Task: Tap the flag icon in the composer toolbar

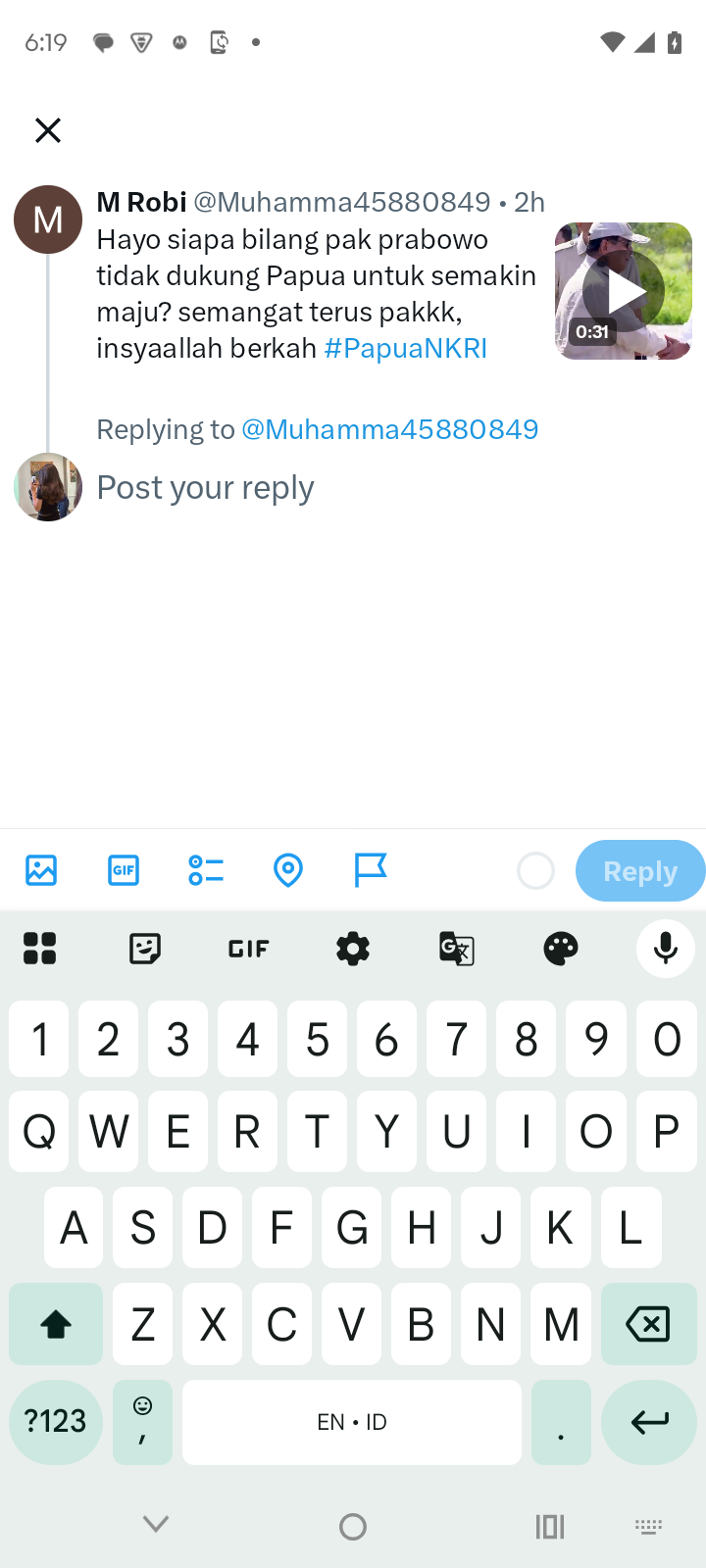Action: pyautogui.click(x=371, y=870)
